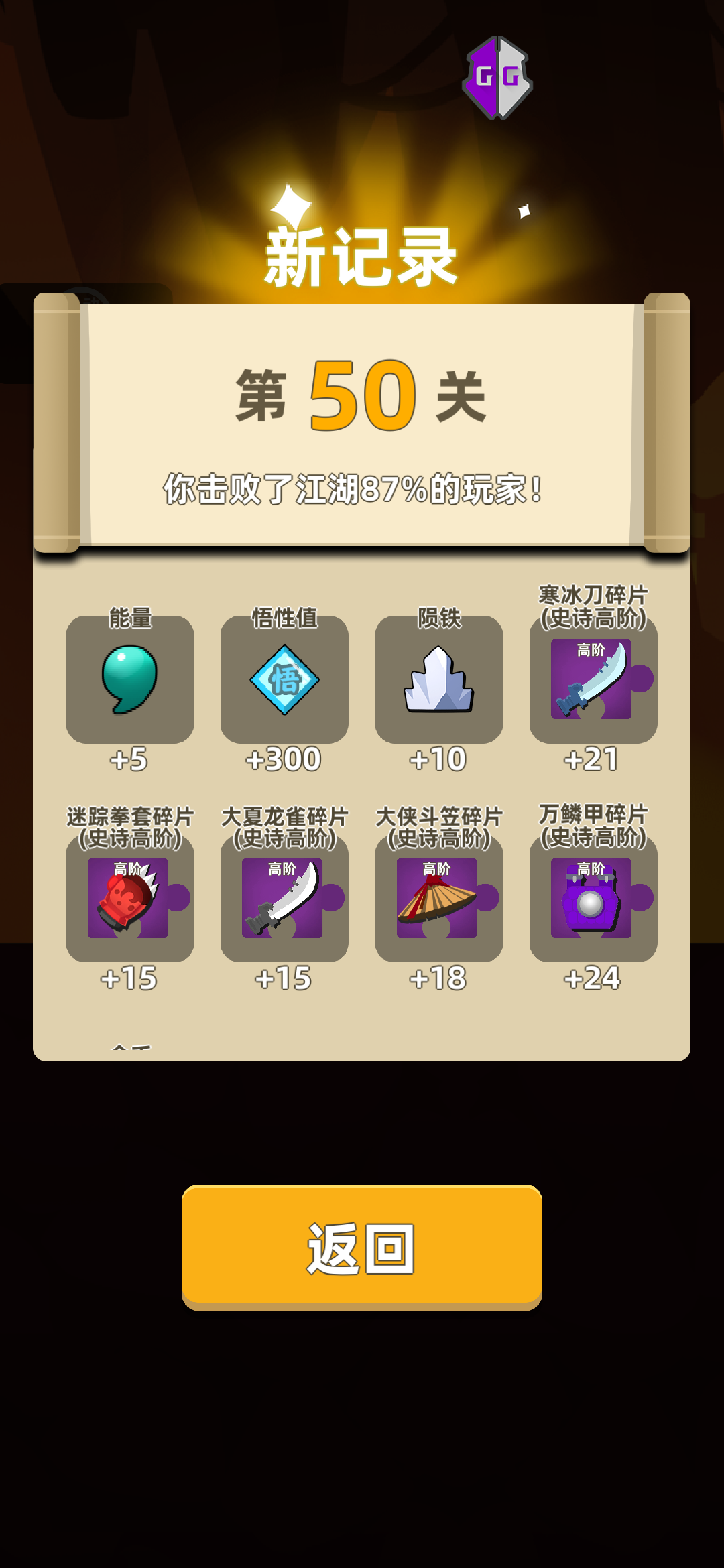Select the 迷踪拳套碎片 reward tile
Viewport: 724px width, 1568px height.
(x=130, y=898)
